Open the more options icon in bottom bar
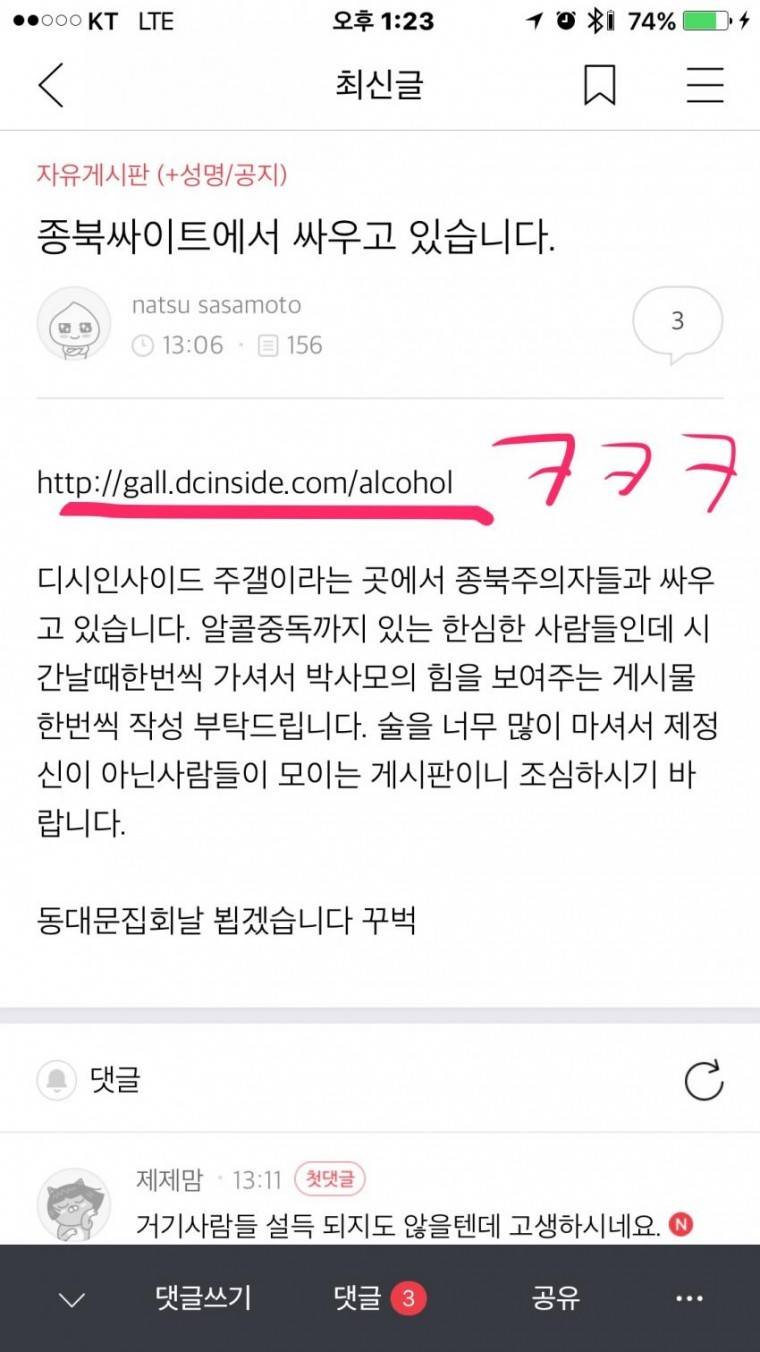The height and width of the screenshot is (1352, 760). [x=686, y=1298]
